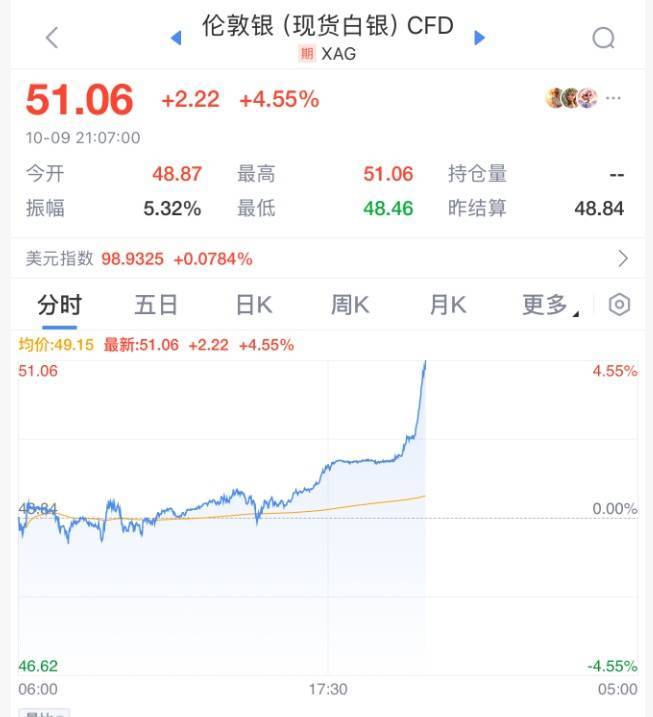Screen dimensions: 653x717
Task: Expand the 更多 chart options
Action: click(548, 305)
